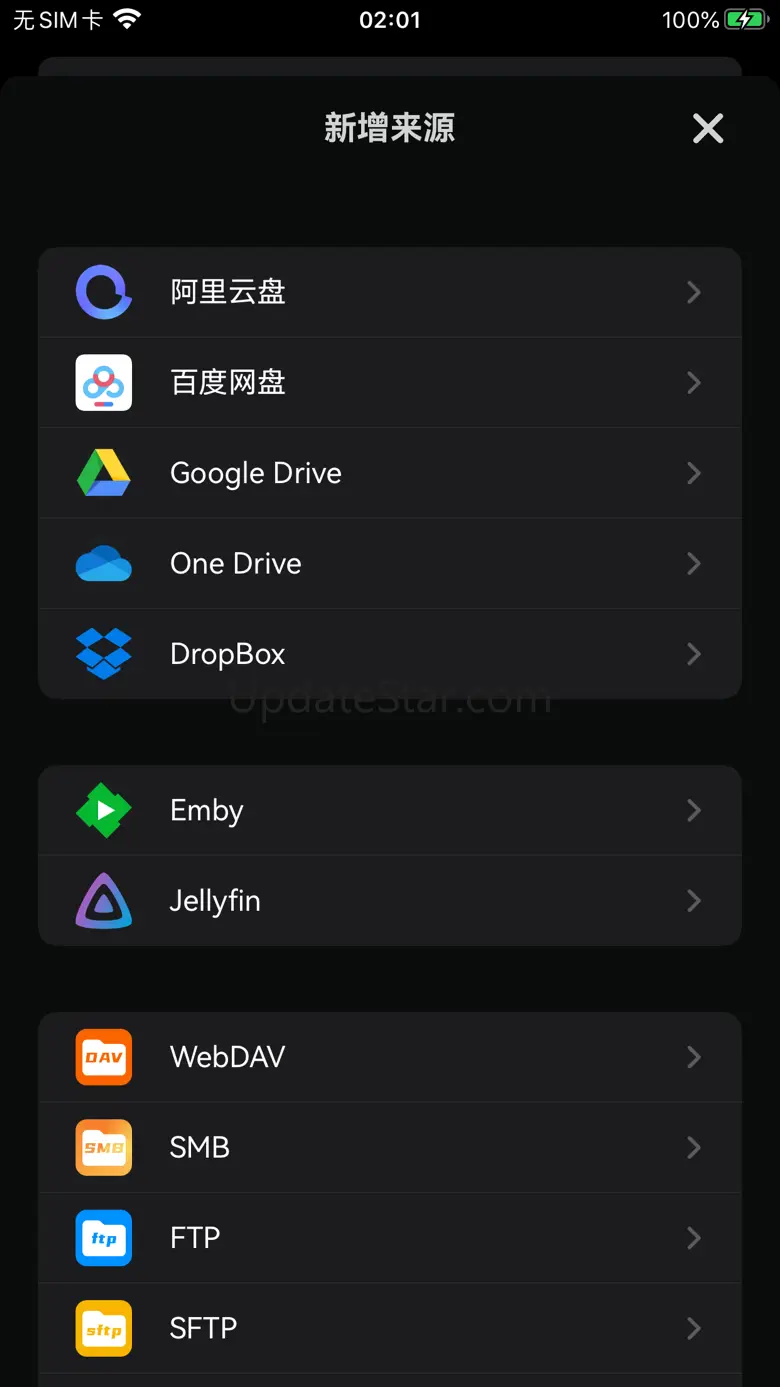Screen dimensions: 780x1387
Task: Add an FTP source
Action: point(390,1238)
